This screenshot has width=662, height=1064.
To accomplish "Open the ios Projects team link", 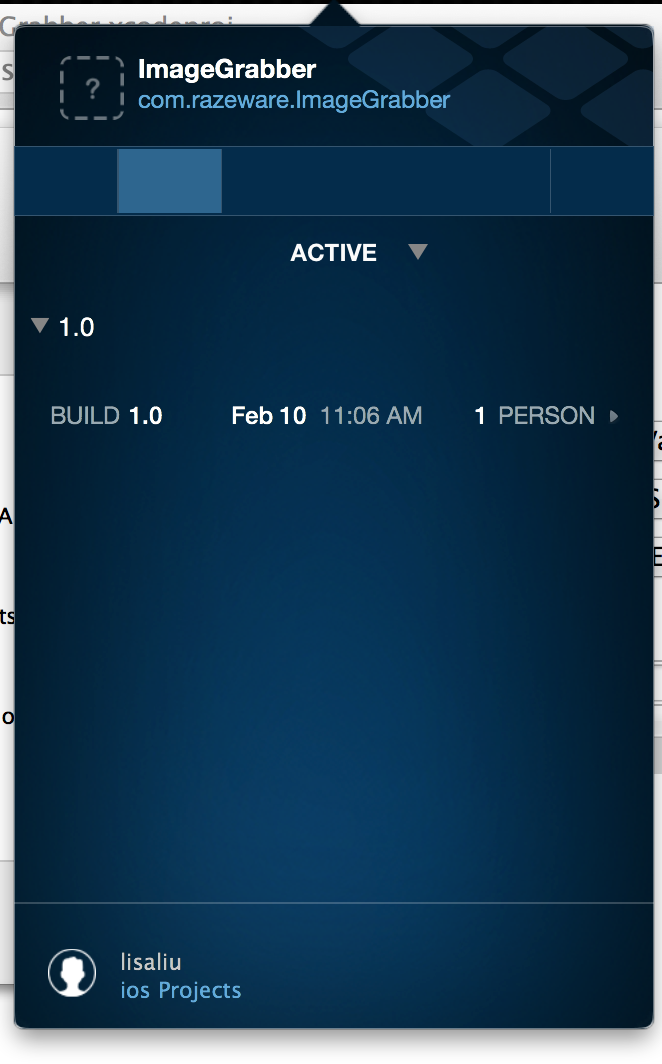I will click(180, 990).
